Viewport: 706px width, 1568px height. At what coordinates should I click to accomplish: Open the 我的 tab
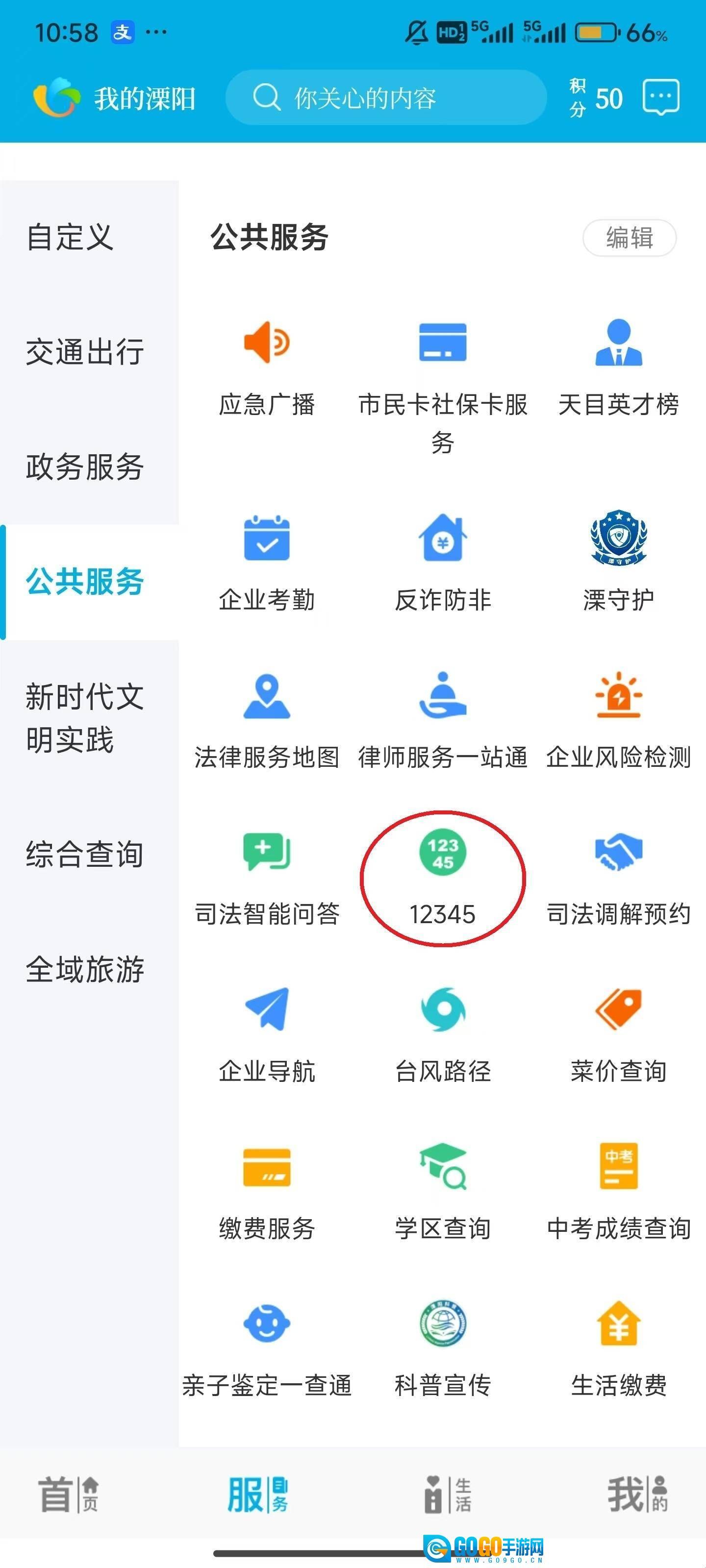[636, 1494]
